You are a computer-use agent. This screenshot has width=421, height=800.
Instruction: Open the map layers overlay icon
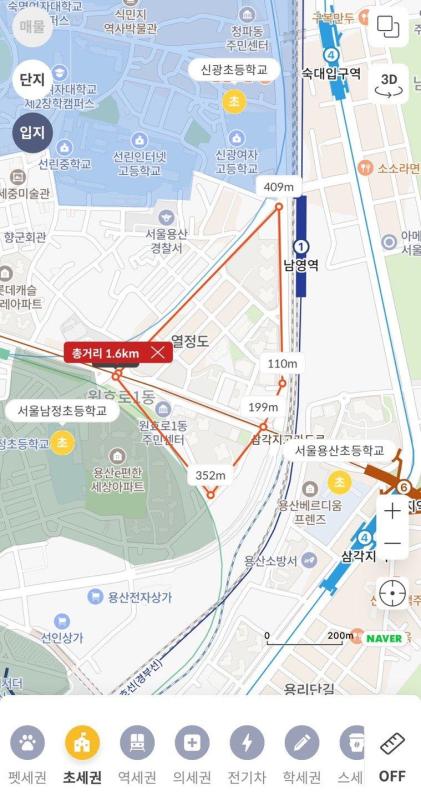(x=388, y=27)
